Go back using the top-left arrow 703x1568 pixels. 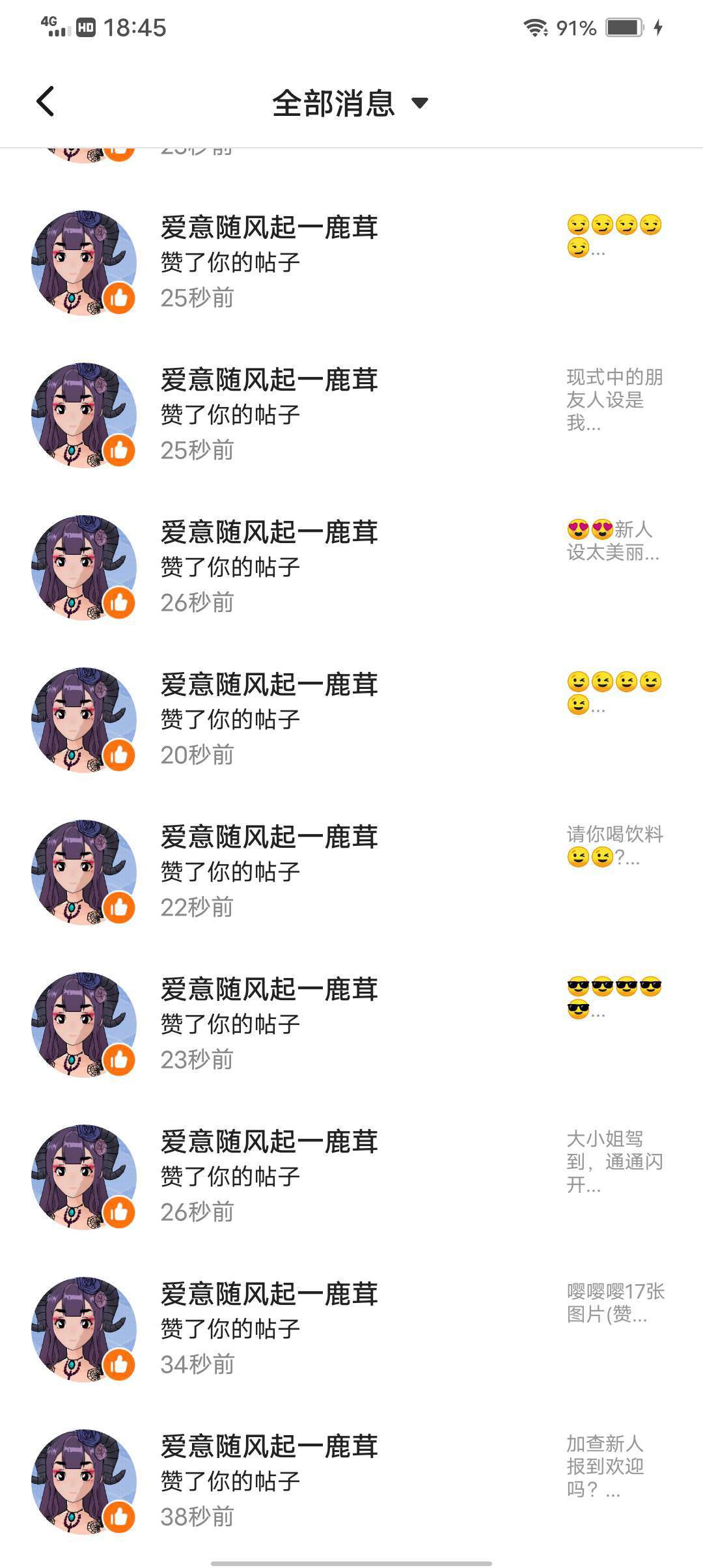46,102
